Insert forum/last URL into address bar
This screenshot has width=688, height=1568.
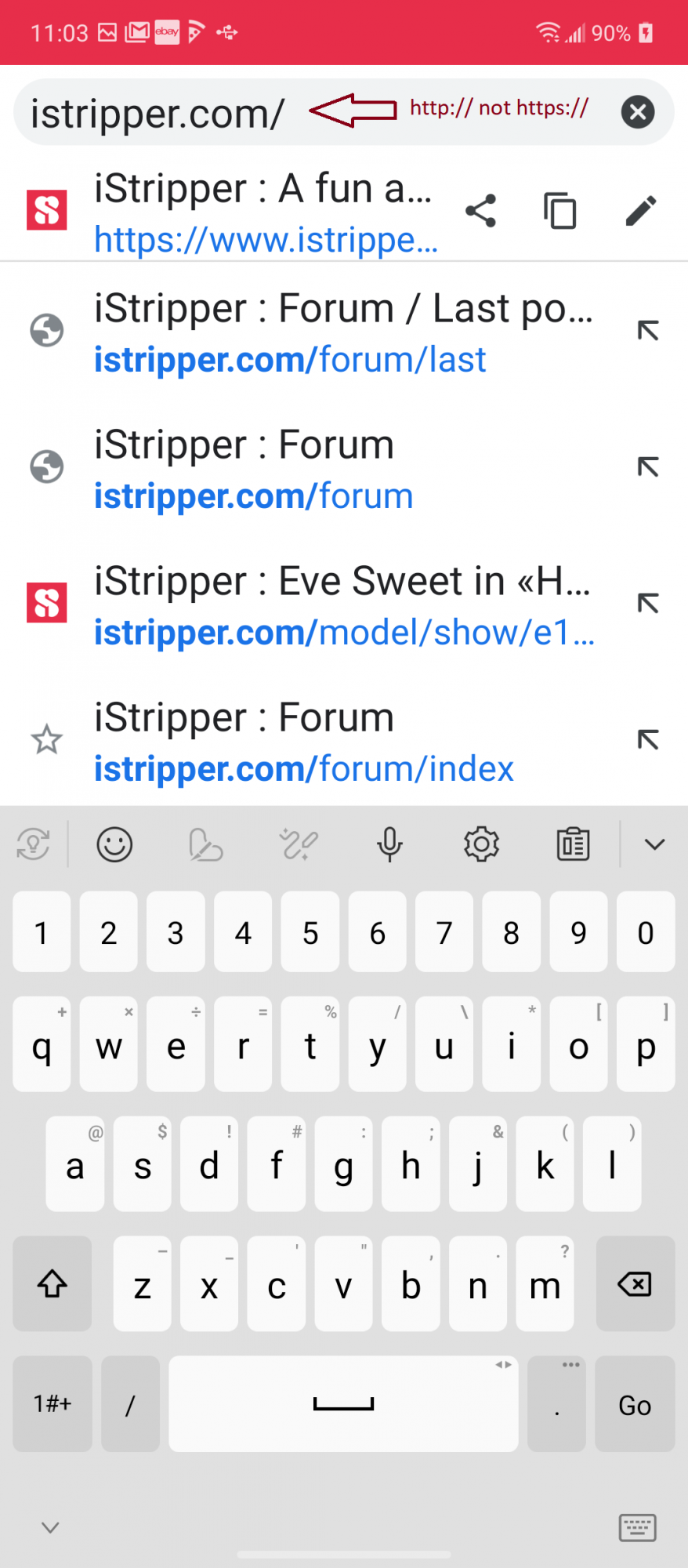click(x=648, y=331)
